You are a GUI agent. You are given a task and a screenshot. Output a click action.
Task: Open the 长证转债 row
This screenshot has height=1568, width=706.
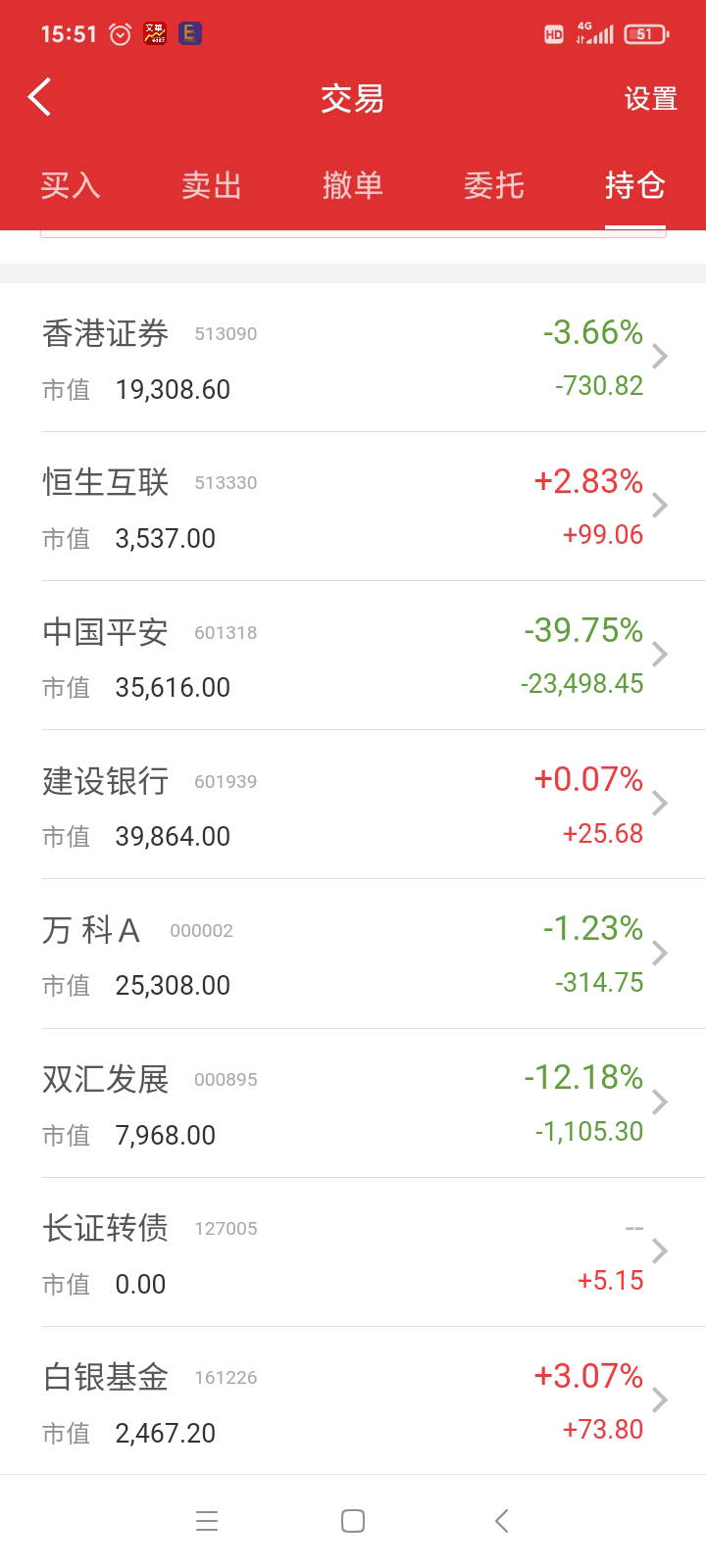(x=353, y=1252)
